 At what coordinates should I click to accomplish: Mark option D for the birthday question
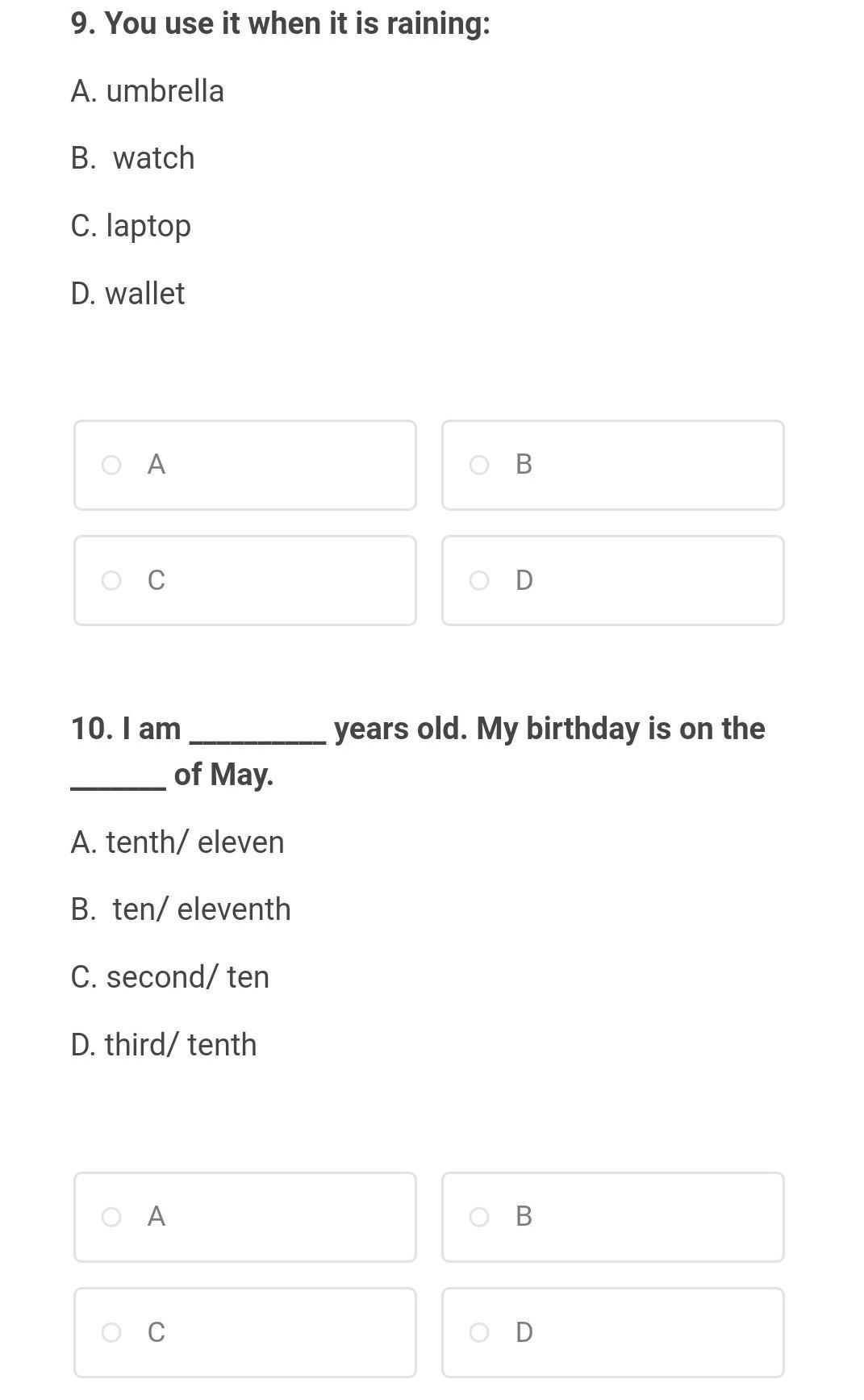tap(613, 1332)
